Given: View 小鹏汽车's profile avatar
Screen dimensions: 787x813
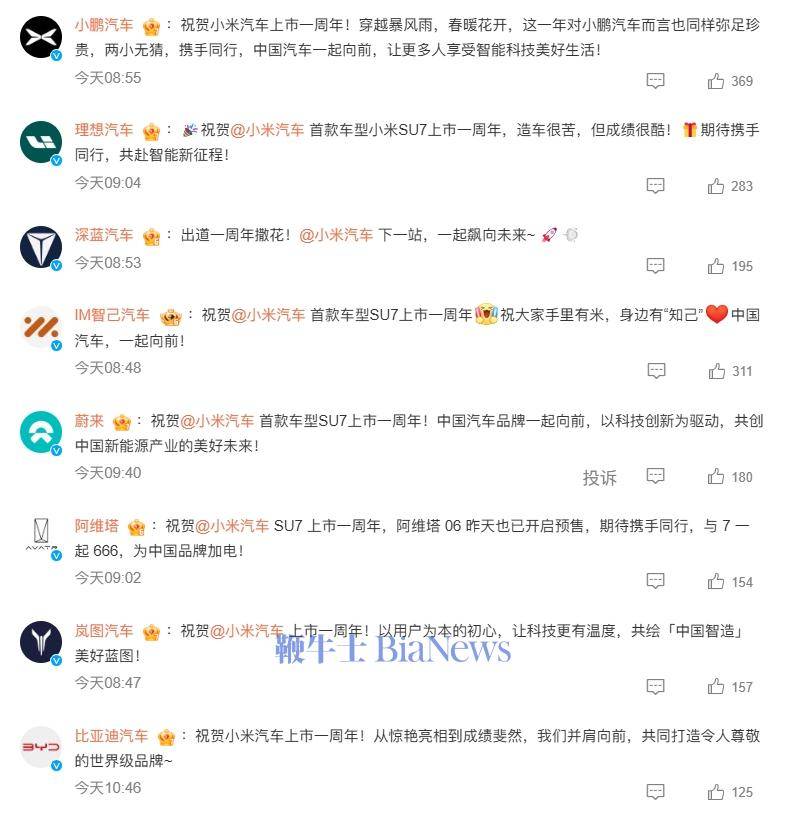Looking at the screenshot, I should 41,37.
